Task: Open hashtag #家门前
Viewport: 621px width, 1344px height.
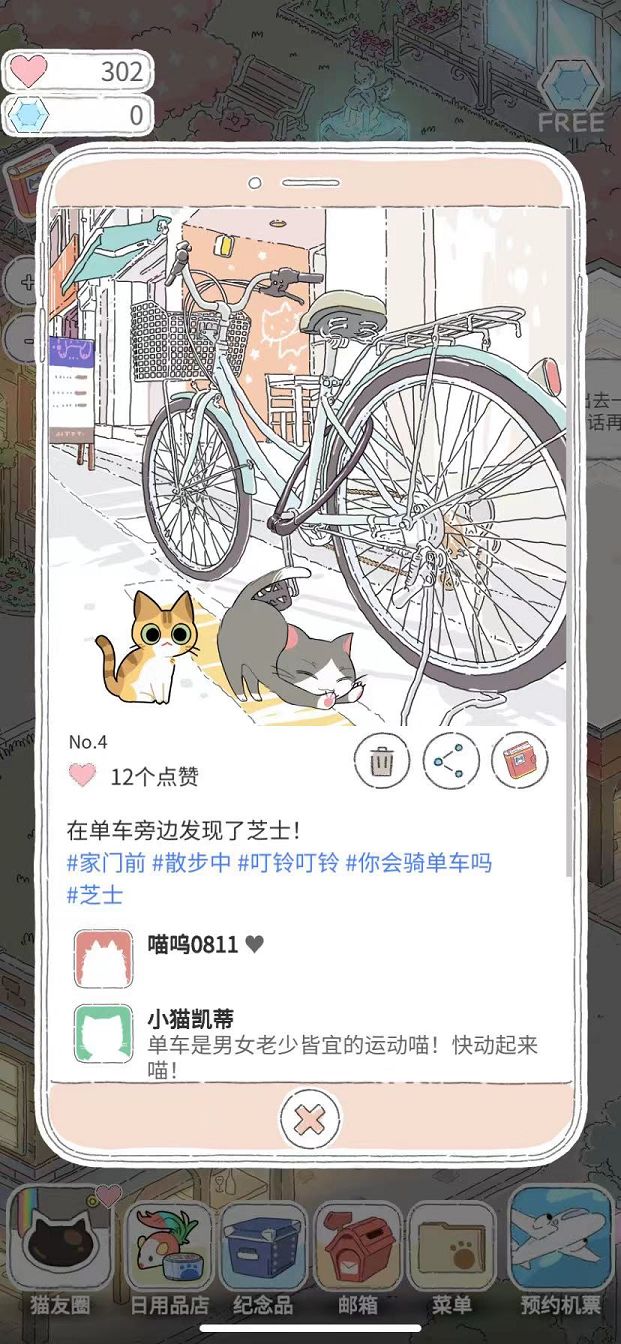Action: (x=106, y=862)
